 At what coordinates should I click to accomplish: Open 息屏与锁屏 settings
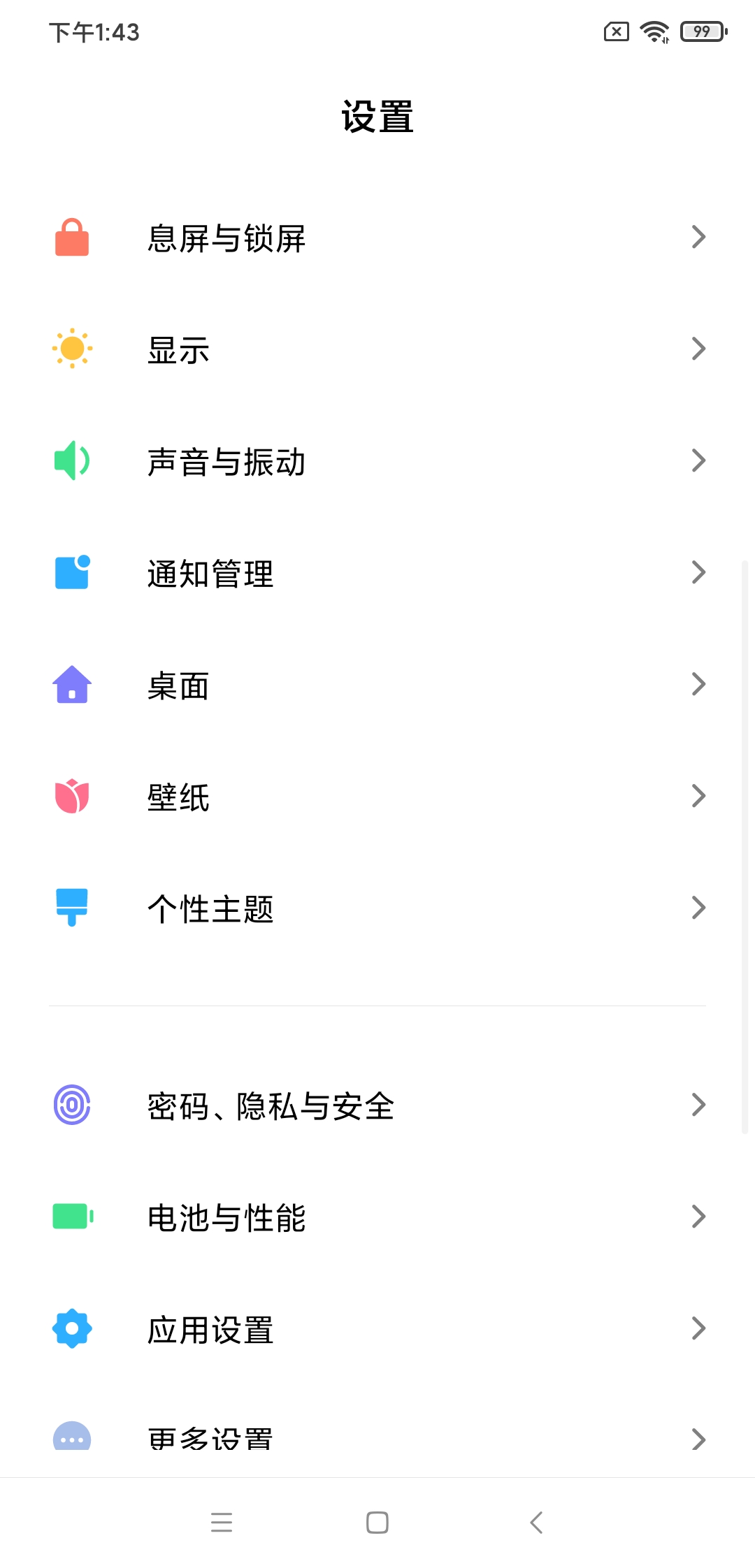pyautogui.click(x=377, y=238)
